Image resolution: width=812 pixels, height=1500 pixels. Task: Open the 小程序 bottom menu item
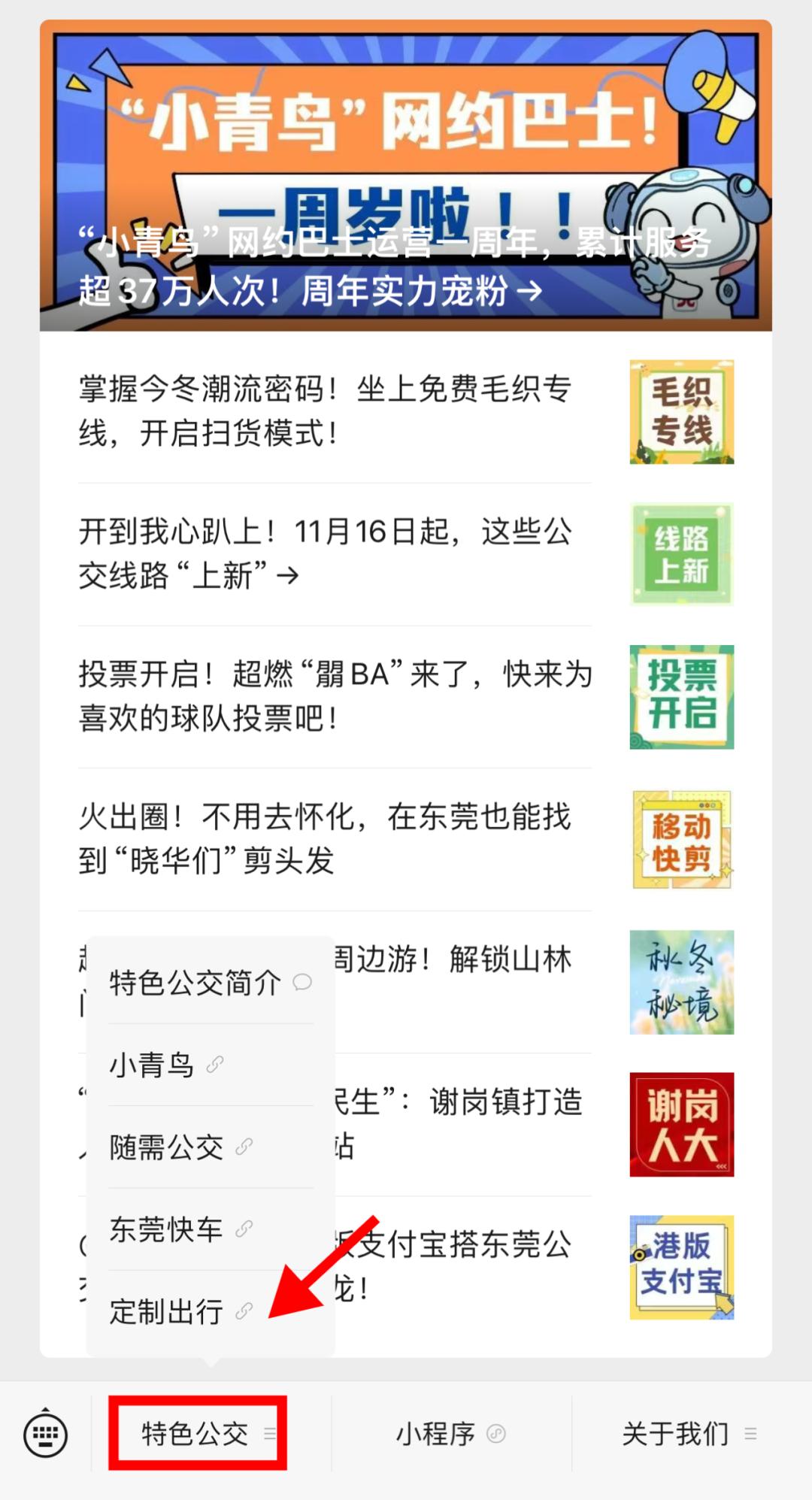(450, 1434)
